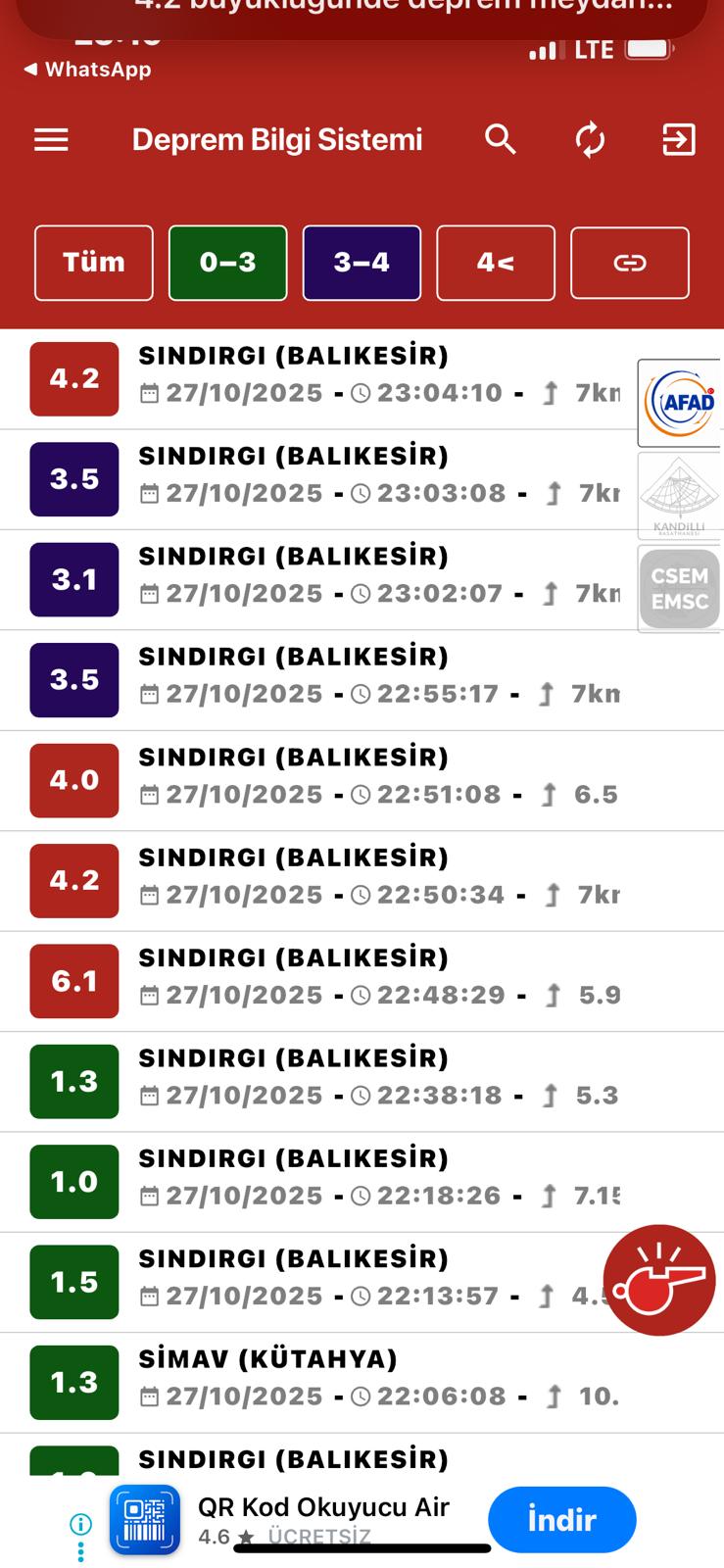The image size is (724, 1568).
Task: Tap the exit icon in the app bar
Action: [678, 140]
